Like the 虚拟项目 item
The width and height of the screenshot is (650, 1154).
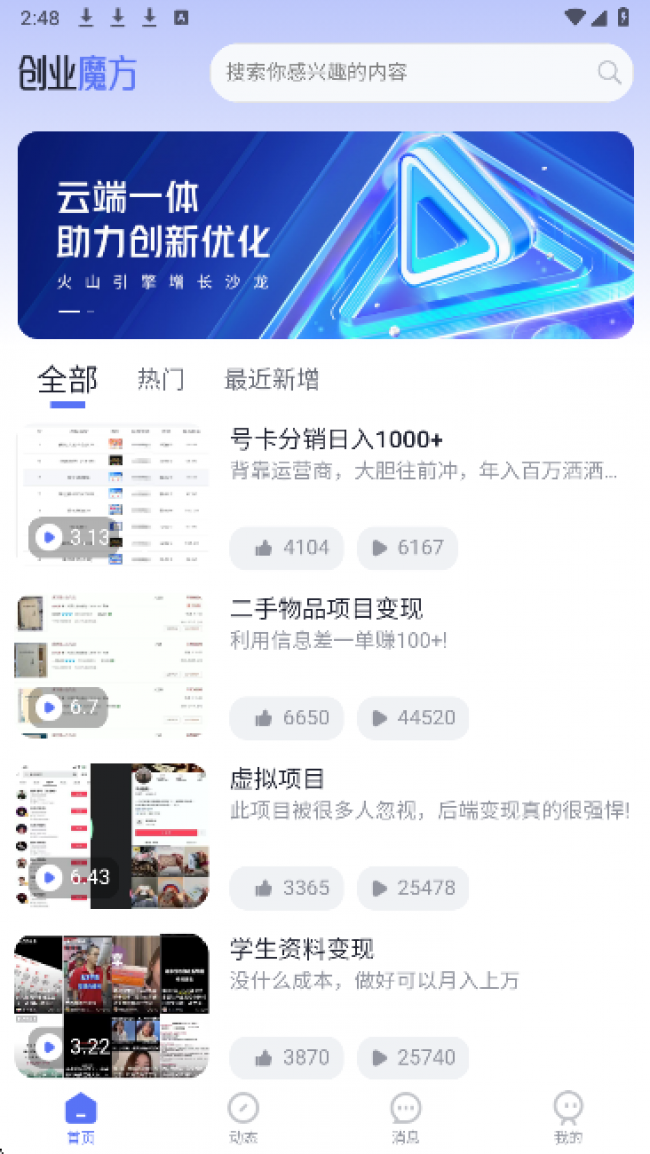click(x=287, y=888)
